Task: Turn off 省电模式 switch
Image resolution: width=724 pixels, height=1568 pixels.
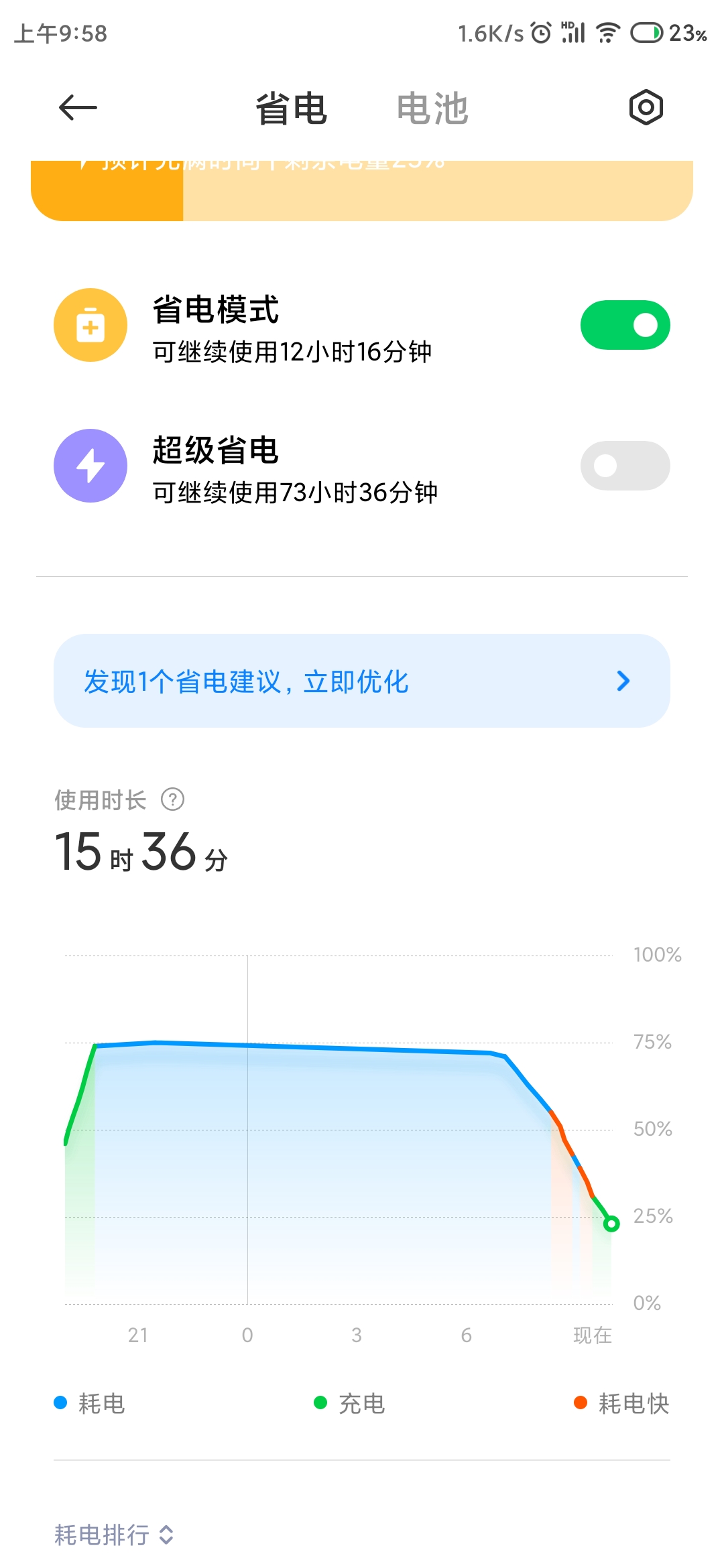Action: tap(625, 325)
